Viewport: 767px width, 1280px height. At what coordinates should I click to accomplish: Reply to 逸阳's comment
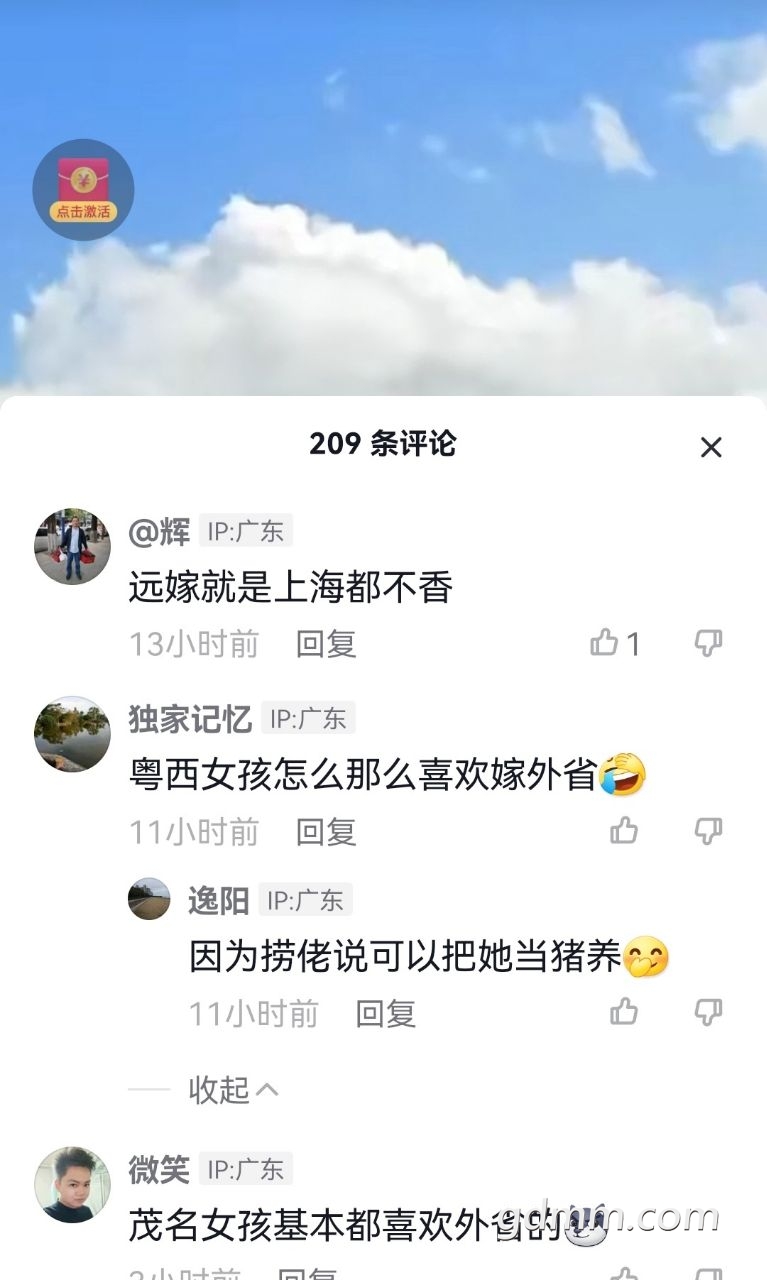[386, 1014]
